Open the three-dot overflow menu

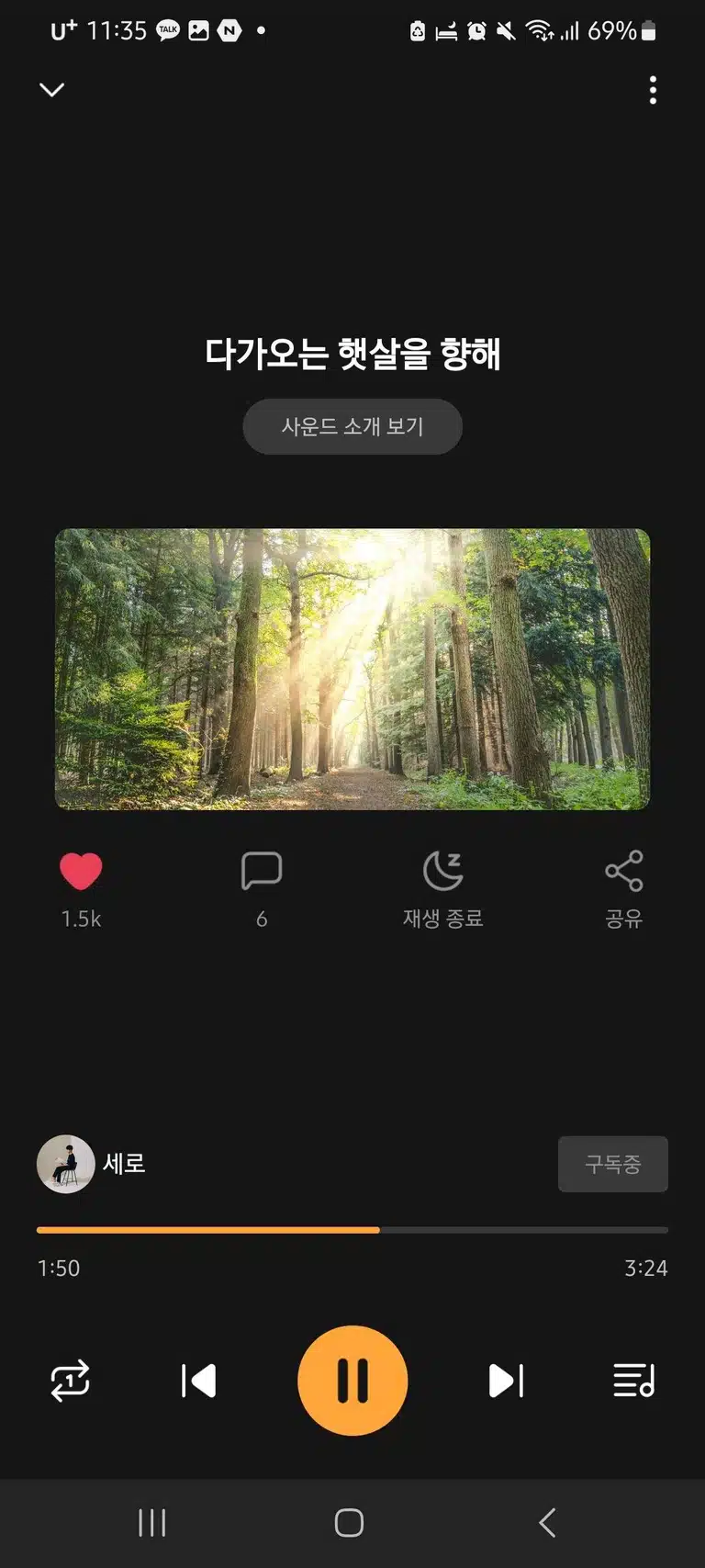point(653,90)
